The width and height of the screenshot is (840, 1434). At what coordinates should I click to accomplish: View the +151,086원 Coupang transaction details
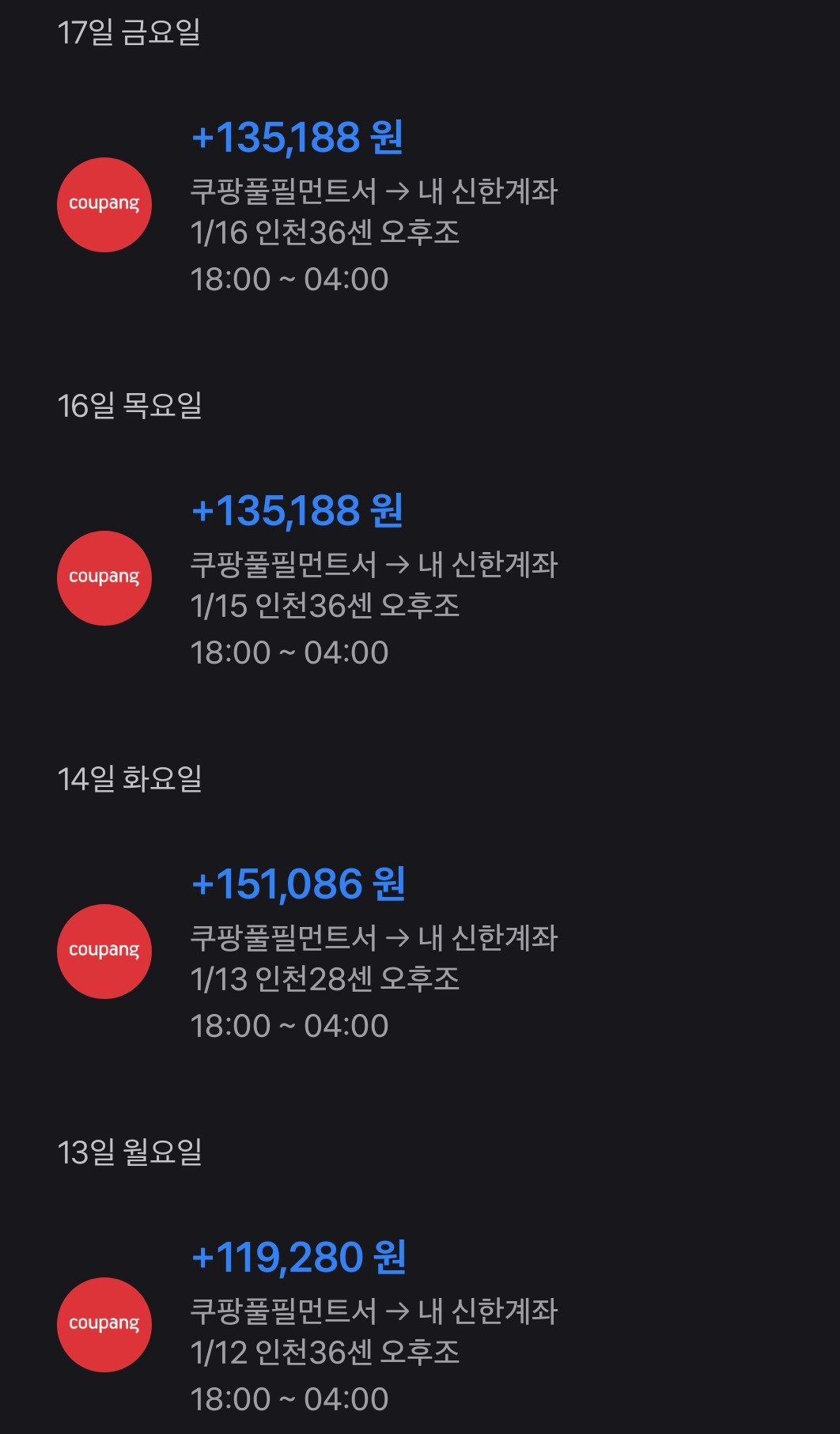coord(373,954)
